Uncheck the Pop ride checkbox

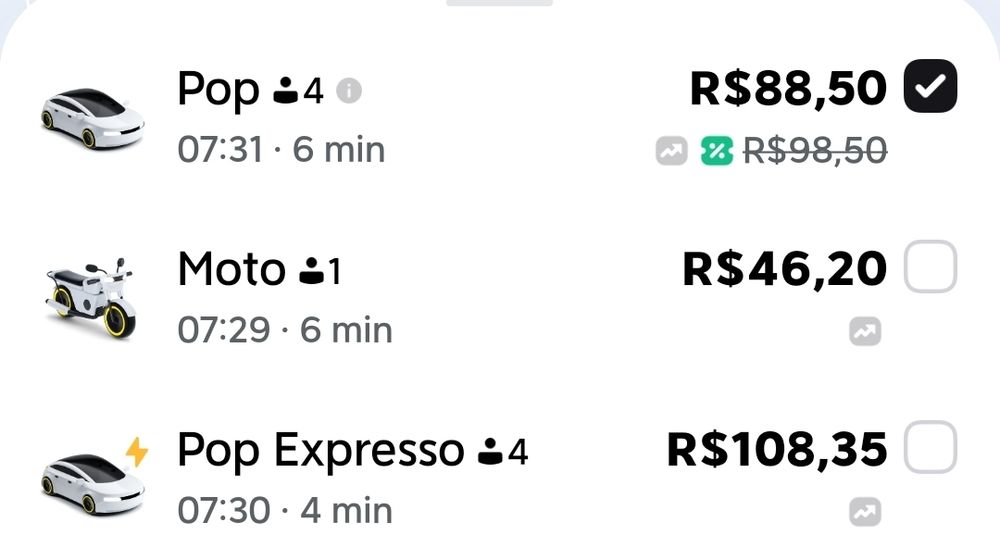(x=930, y=86)
